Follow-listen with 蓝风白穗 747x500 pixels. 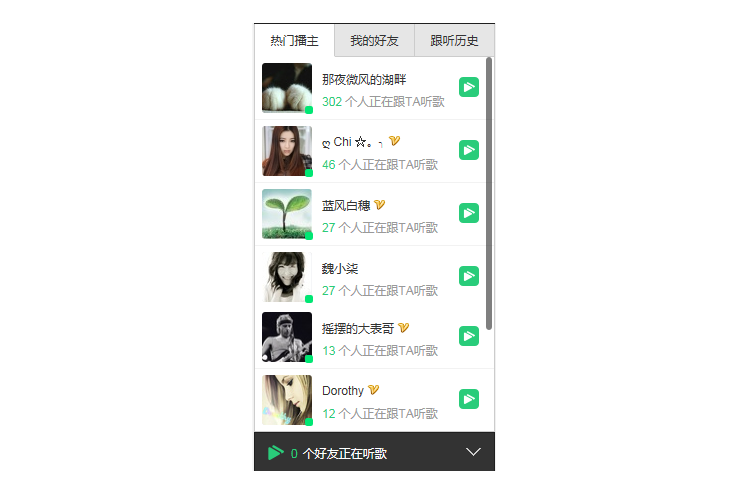pos(469,213)
